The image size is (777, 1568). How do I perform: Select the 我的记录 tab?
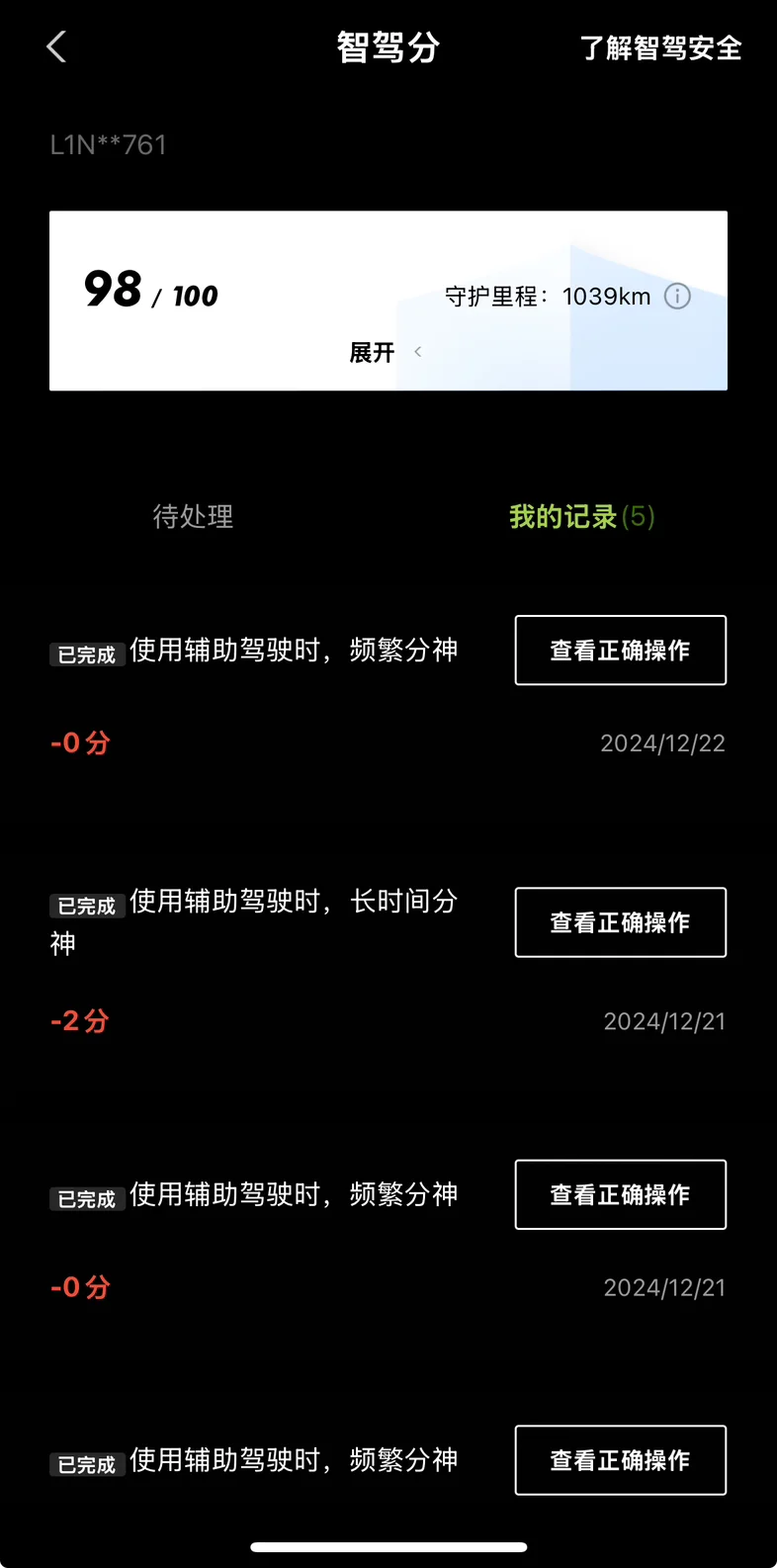click(582, 516)
